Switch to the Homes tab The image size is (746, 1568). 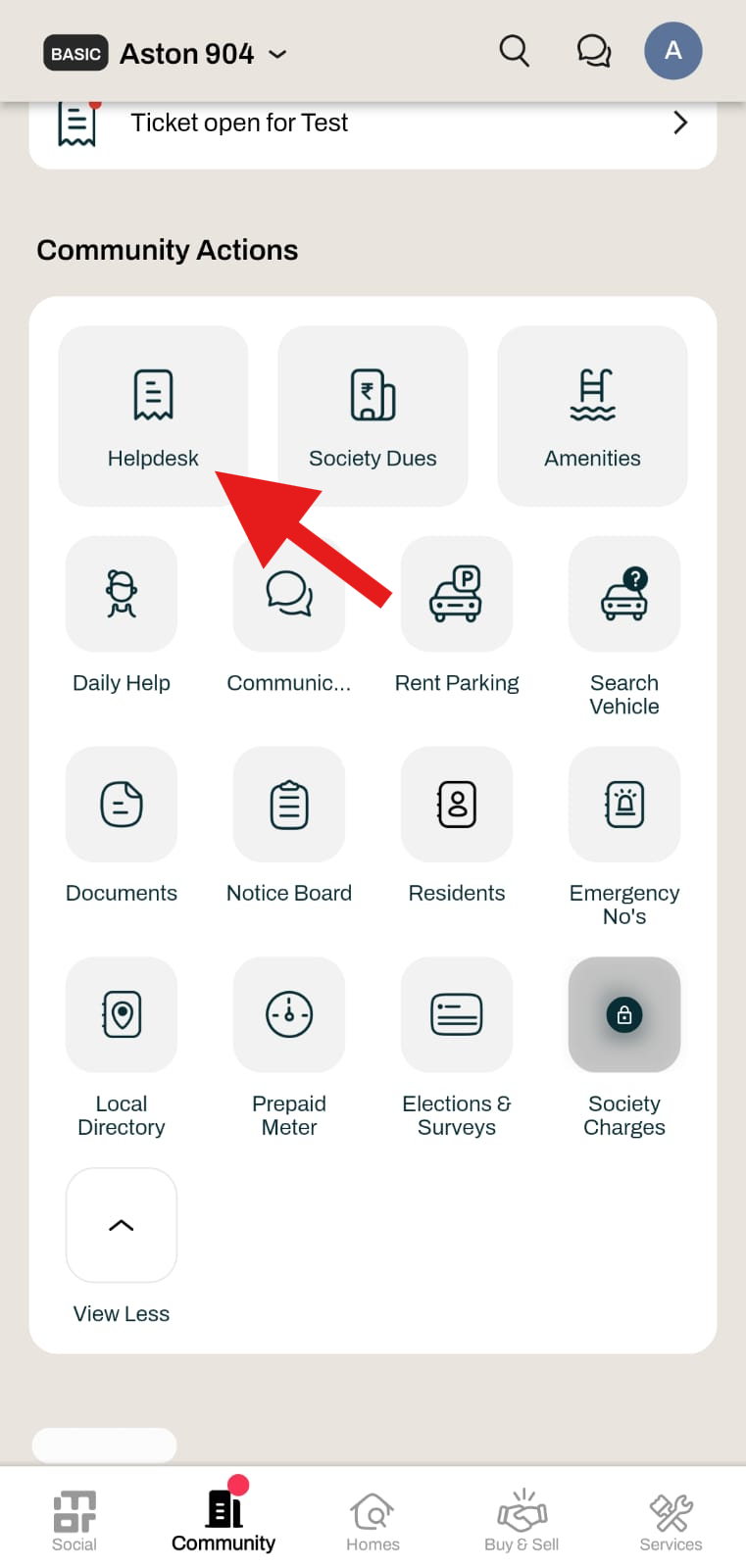(373, 1521)
